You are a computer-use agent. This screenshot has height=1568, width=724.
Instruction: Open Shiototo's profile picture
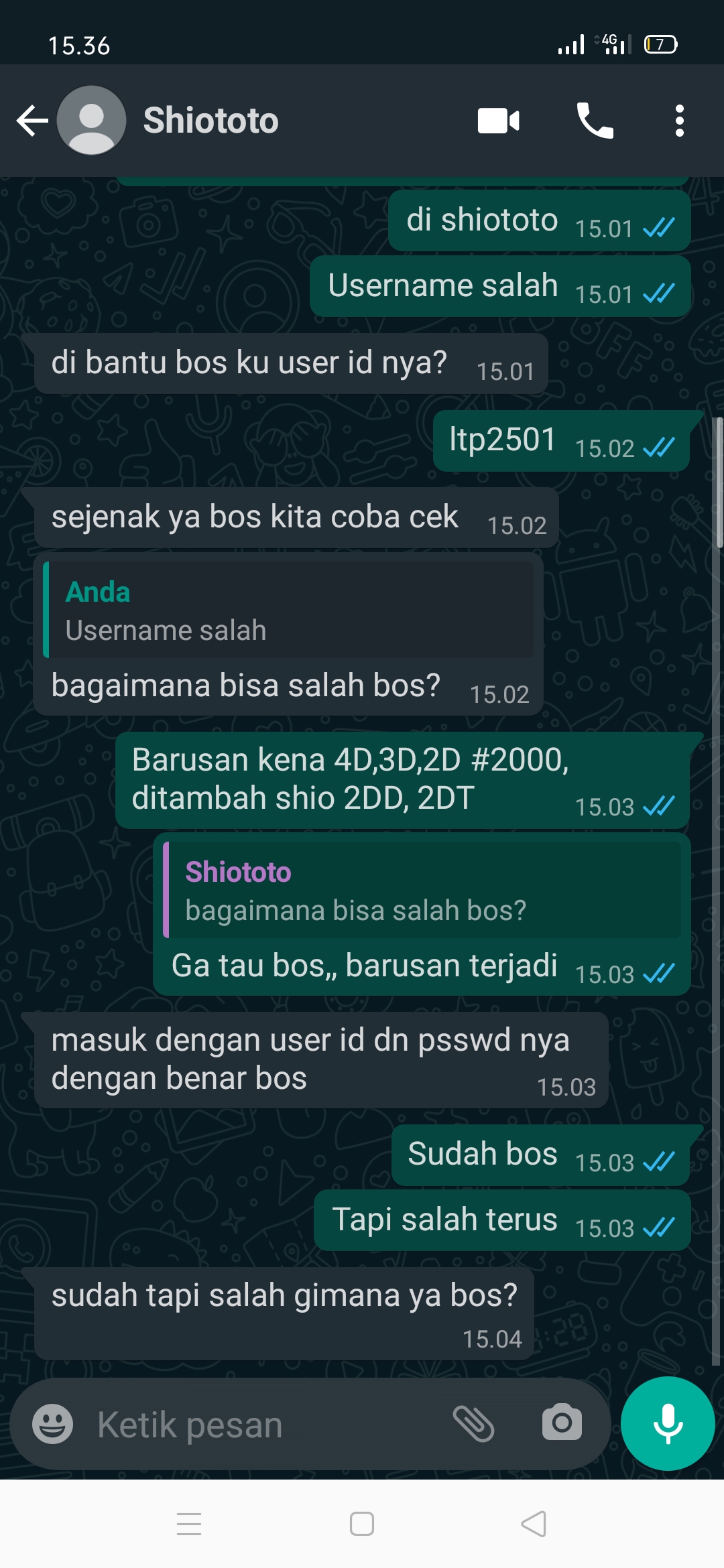(x=91, y=121)
